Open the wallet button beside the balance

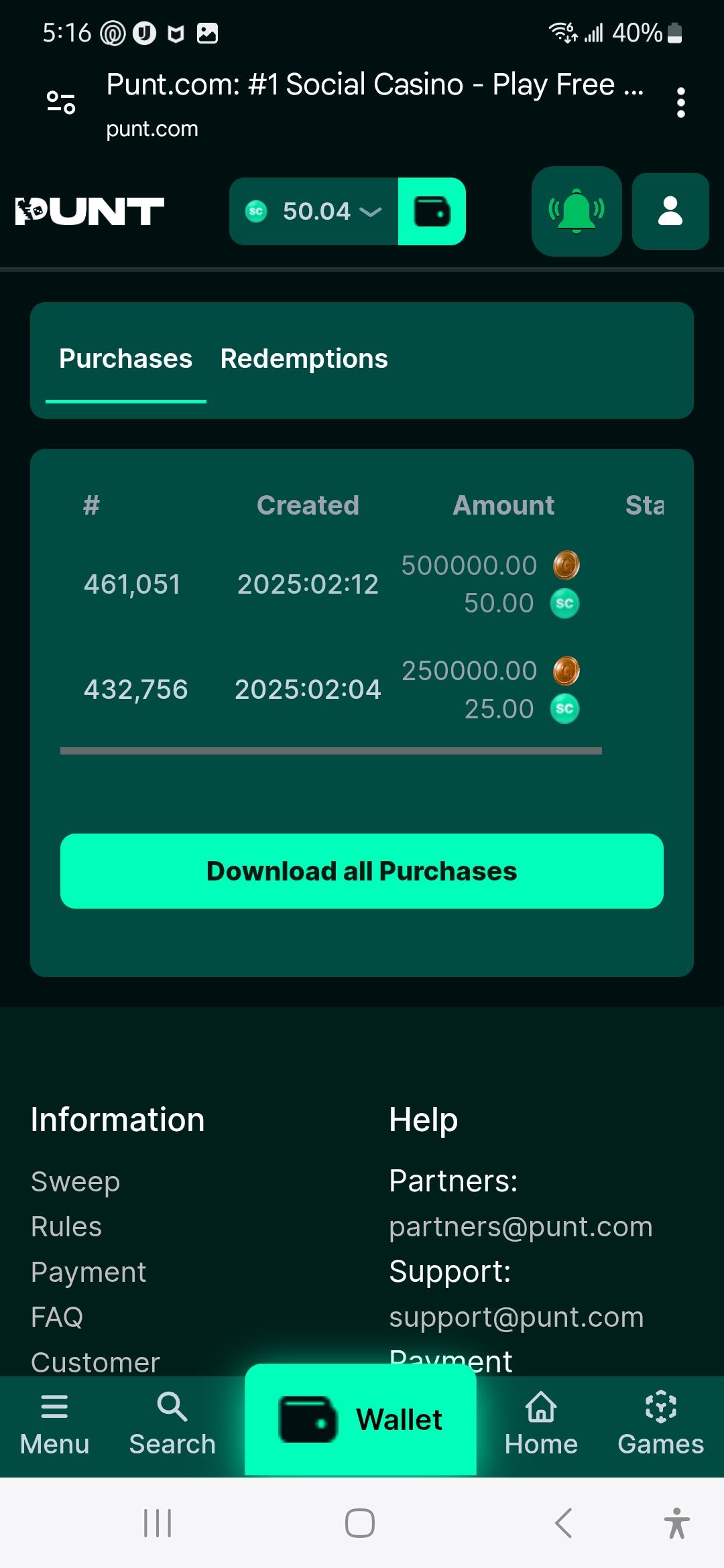pyautogui.click(x=432, y=212)
